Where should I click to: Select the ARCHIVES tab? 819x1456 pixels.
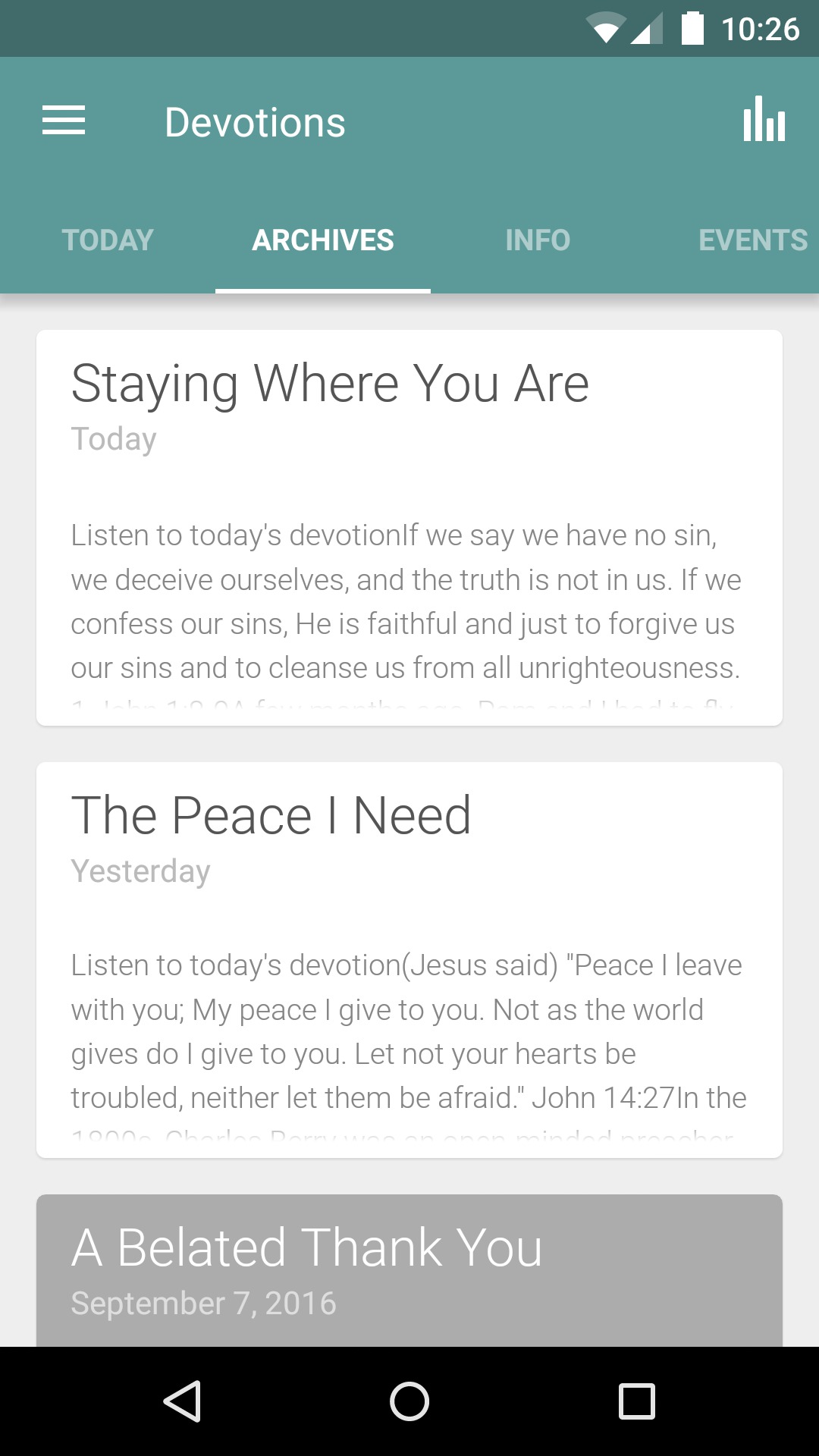click(323, 239)
